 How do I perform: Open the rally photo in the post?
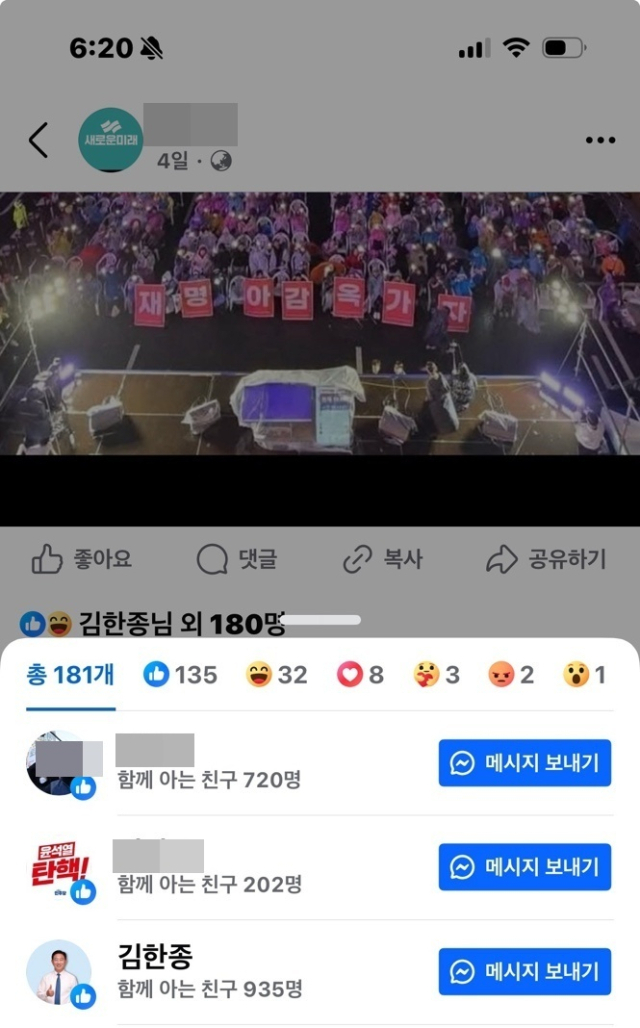click(x=320, y=325)
